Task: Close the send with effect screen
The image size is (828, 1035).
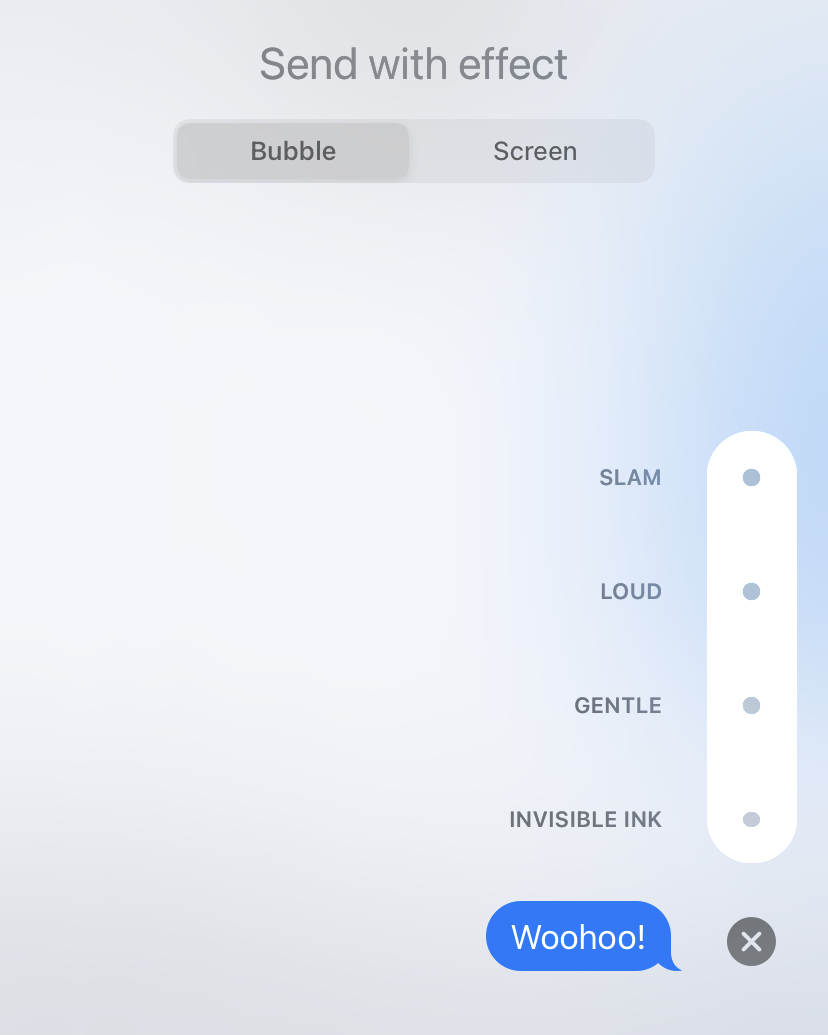Action: point(751,941)
